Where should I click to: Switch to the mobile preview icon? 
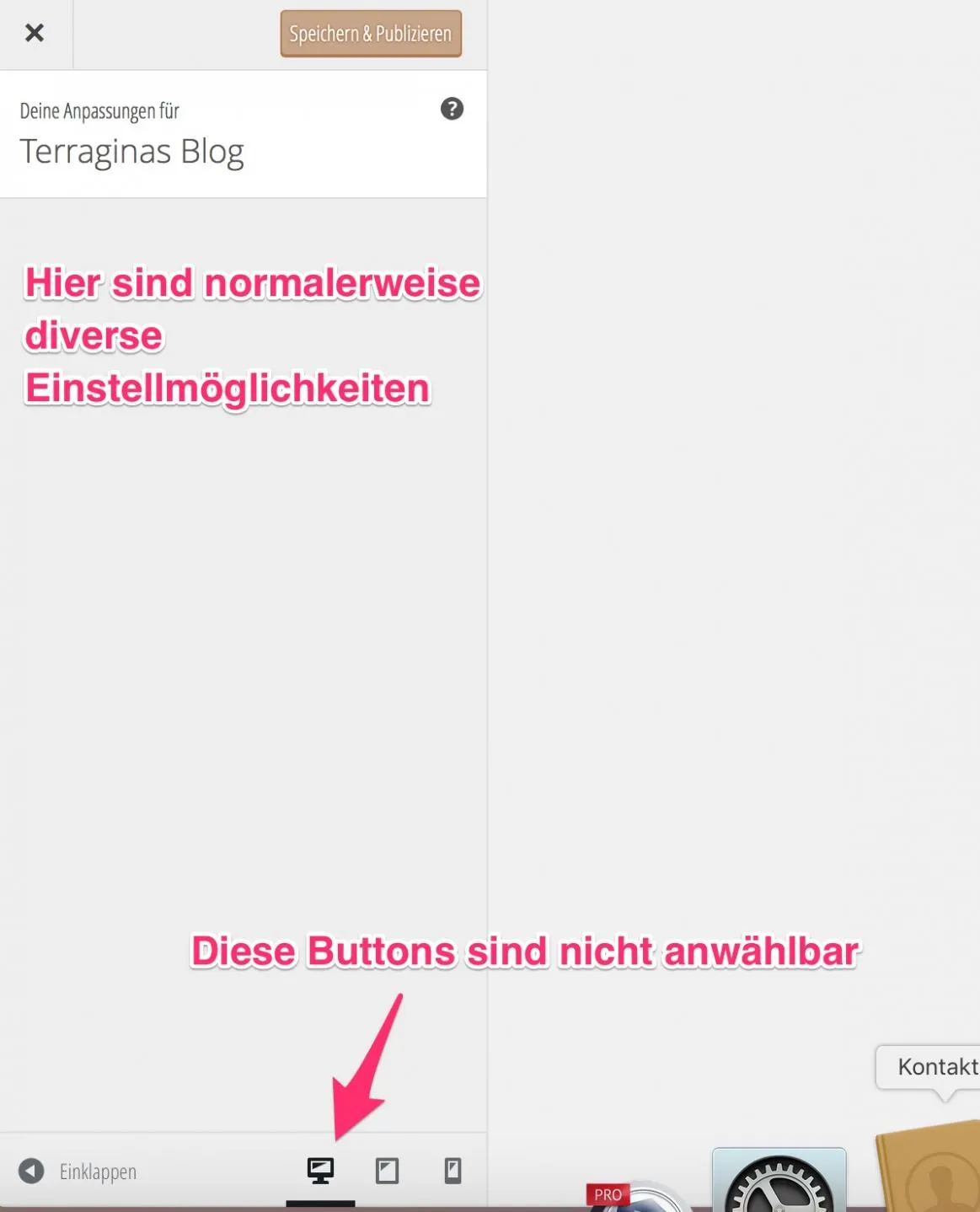[453, 1171]
